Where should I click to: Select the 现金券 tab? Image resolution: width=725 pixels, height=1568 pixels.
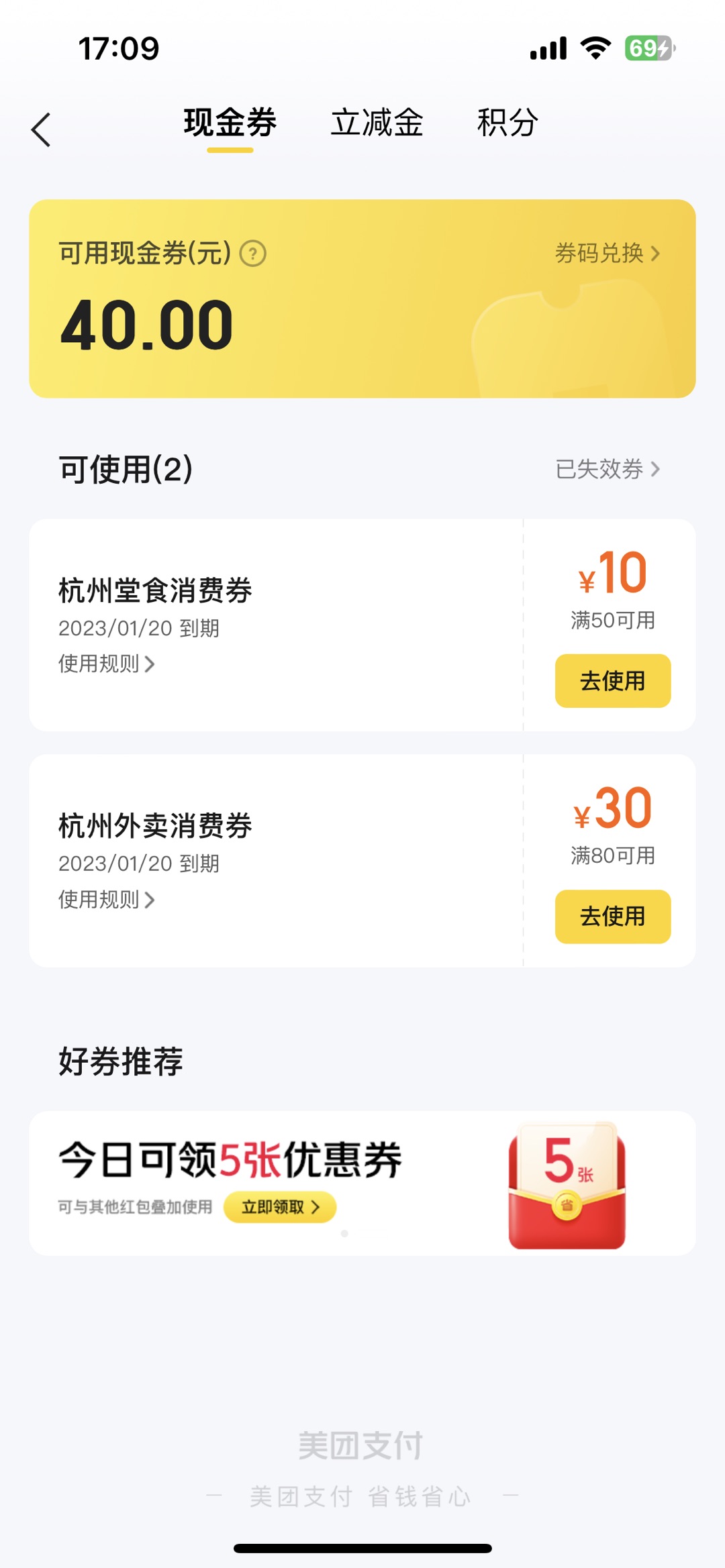[230, 123]
